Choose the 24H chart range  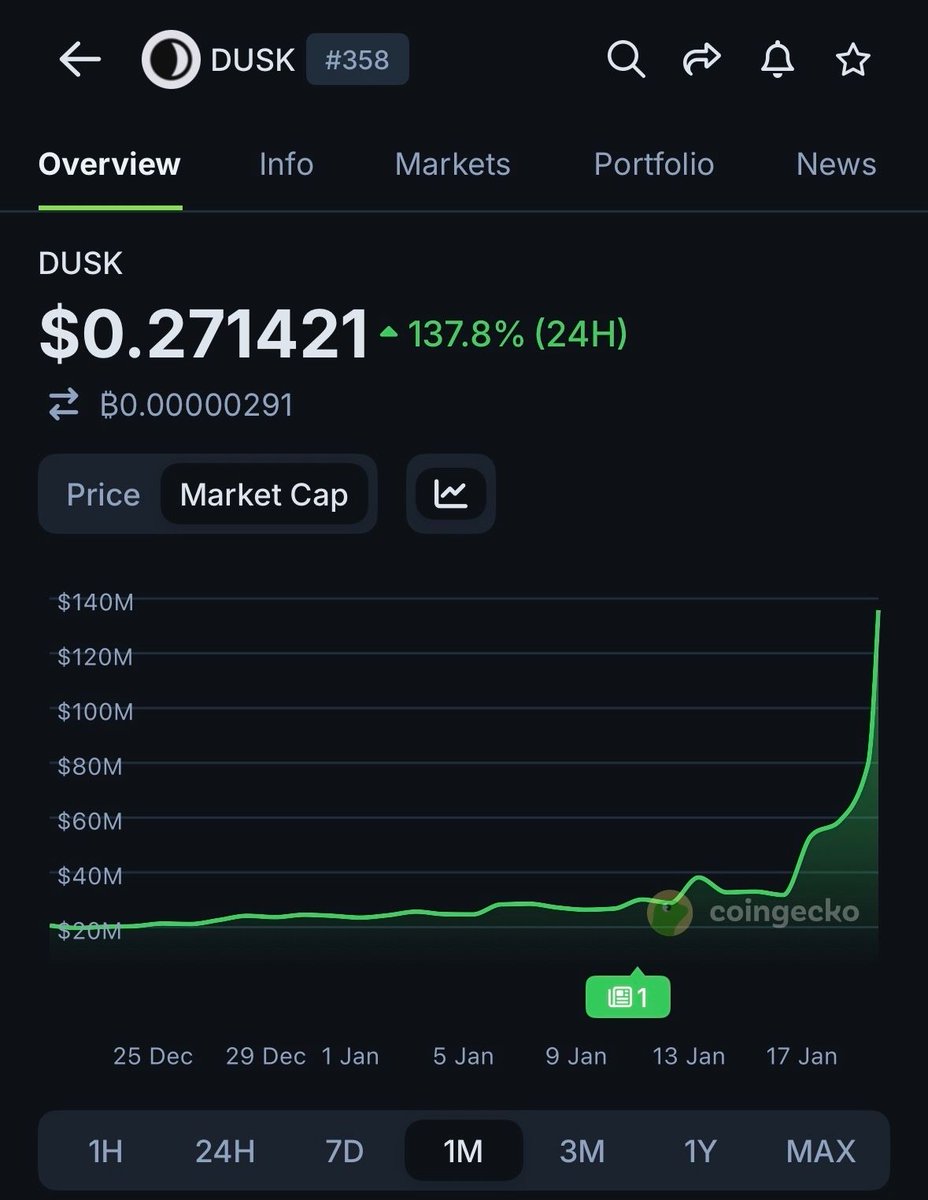[225, 1151]
